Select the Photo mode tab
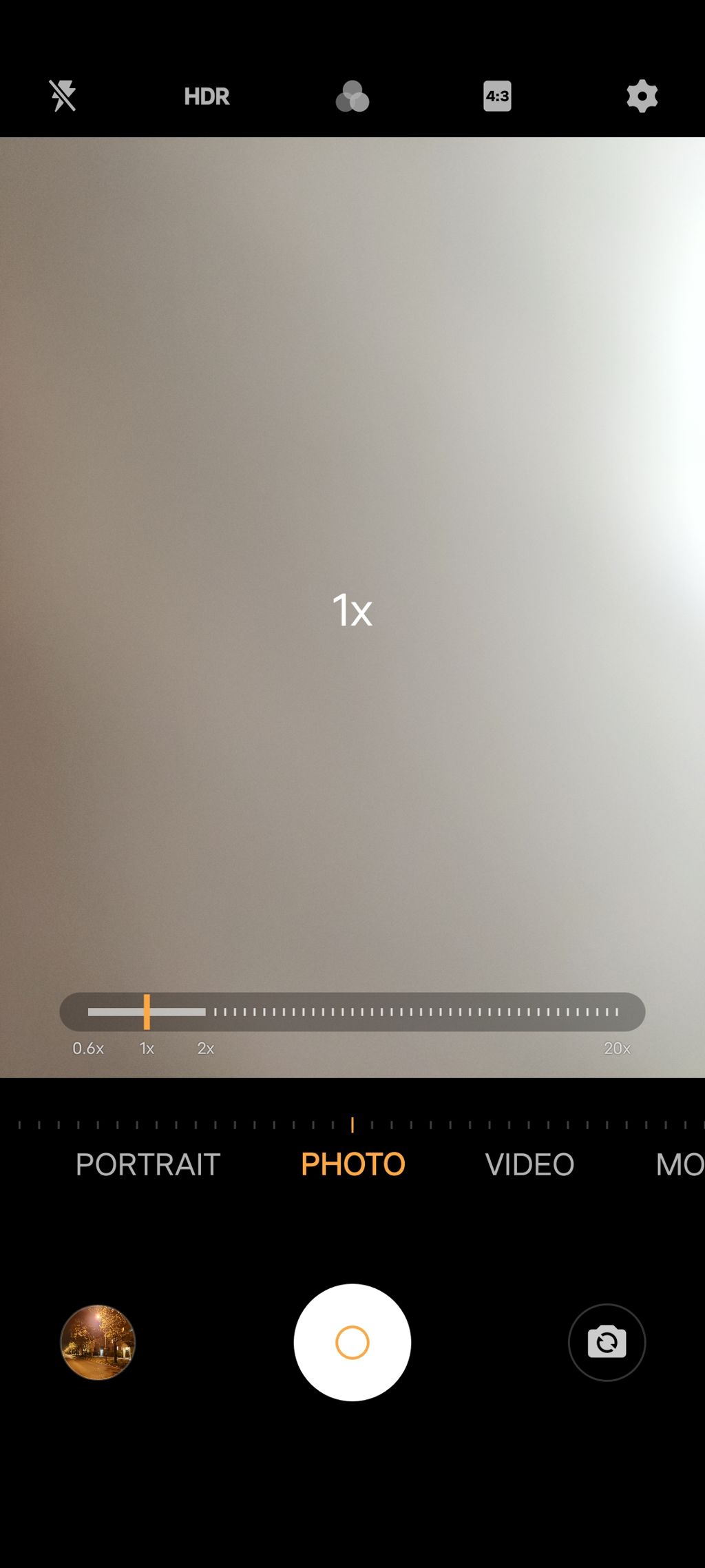Image resolution: width=705 pixels, height=1568 pixels. click(352, 1164)
